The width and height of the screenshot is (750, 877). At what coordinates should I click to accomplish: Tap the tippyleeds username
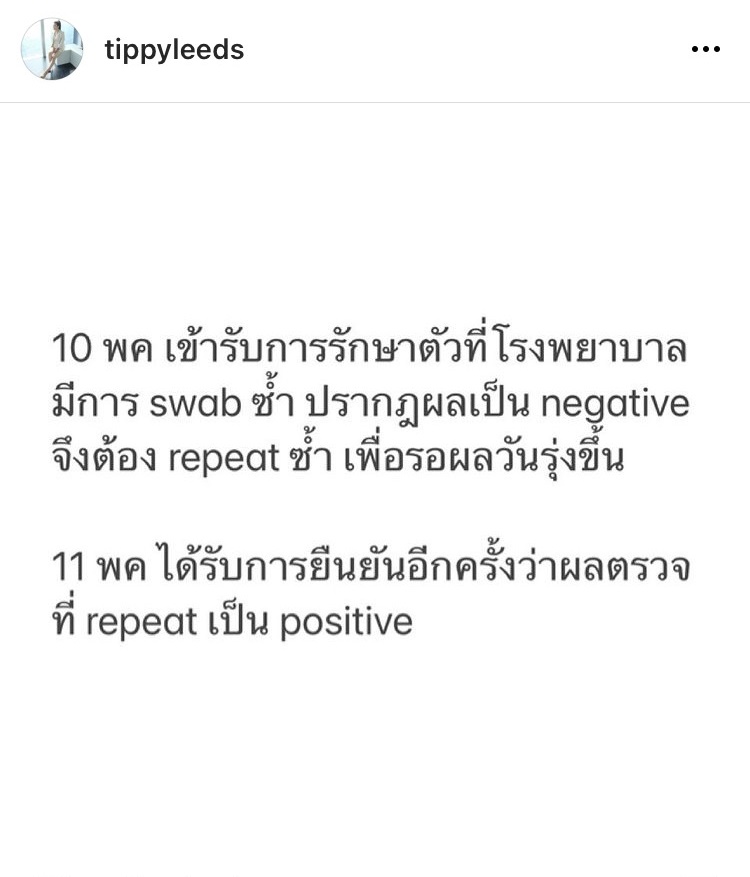(x=174, y=50)
